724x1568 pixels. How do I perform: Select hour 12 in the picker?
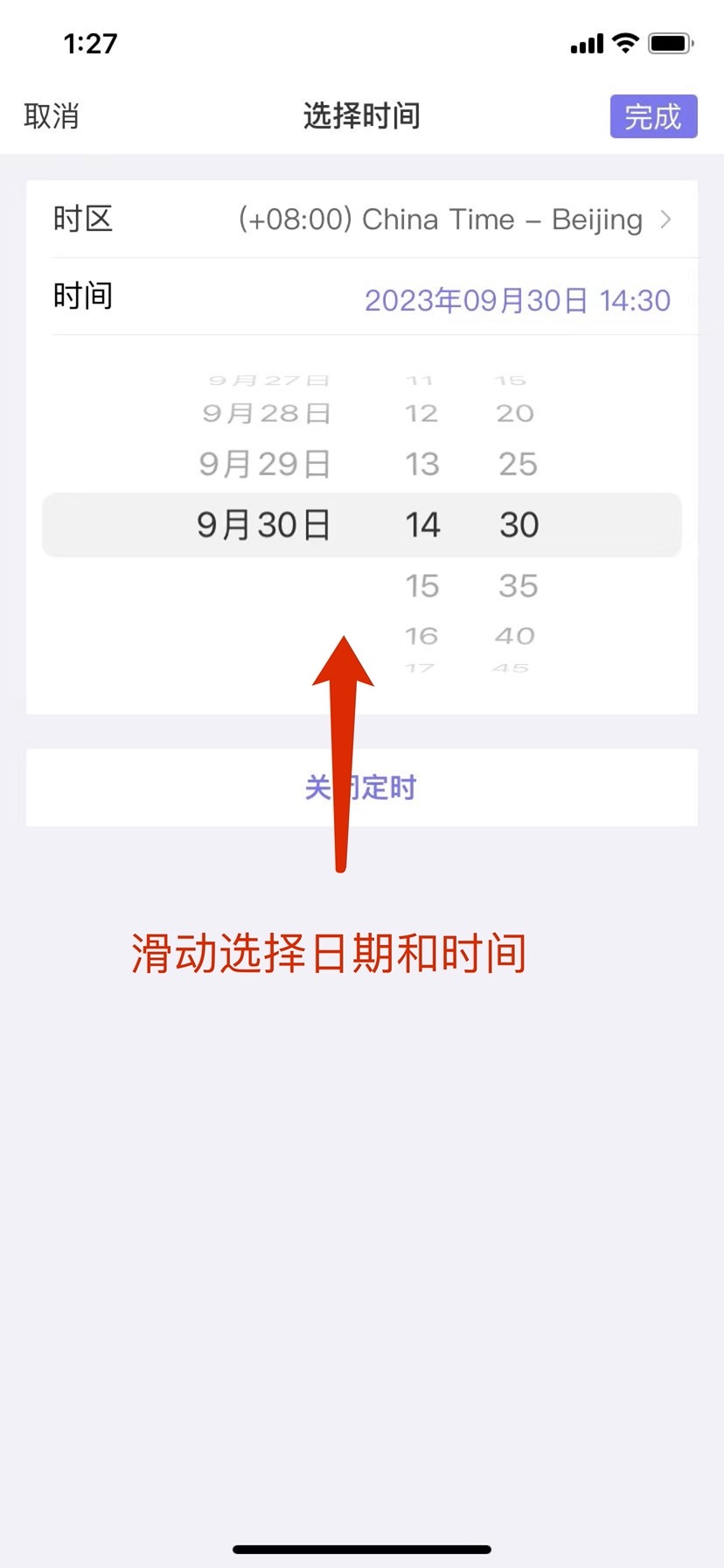pyautogui.click(x=421, y=413)
